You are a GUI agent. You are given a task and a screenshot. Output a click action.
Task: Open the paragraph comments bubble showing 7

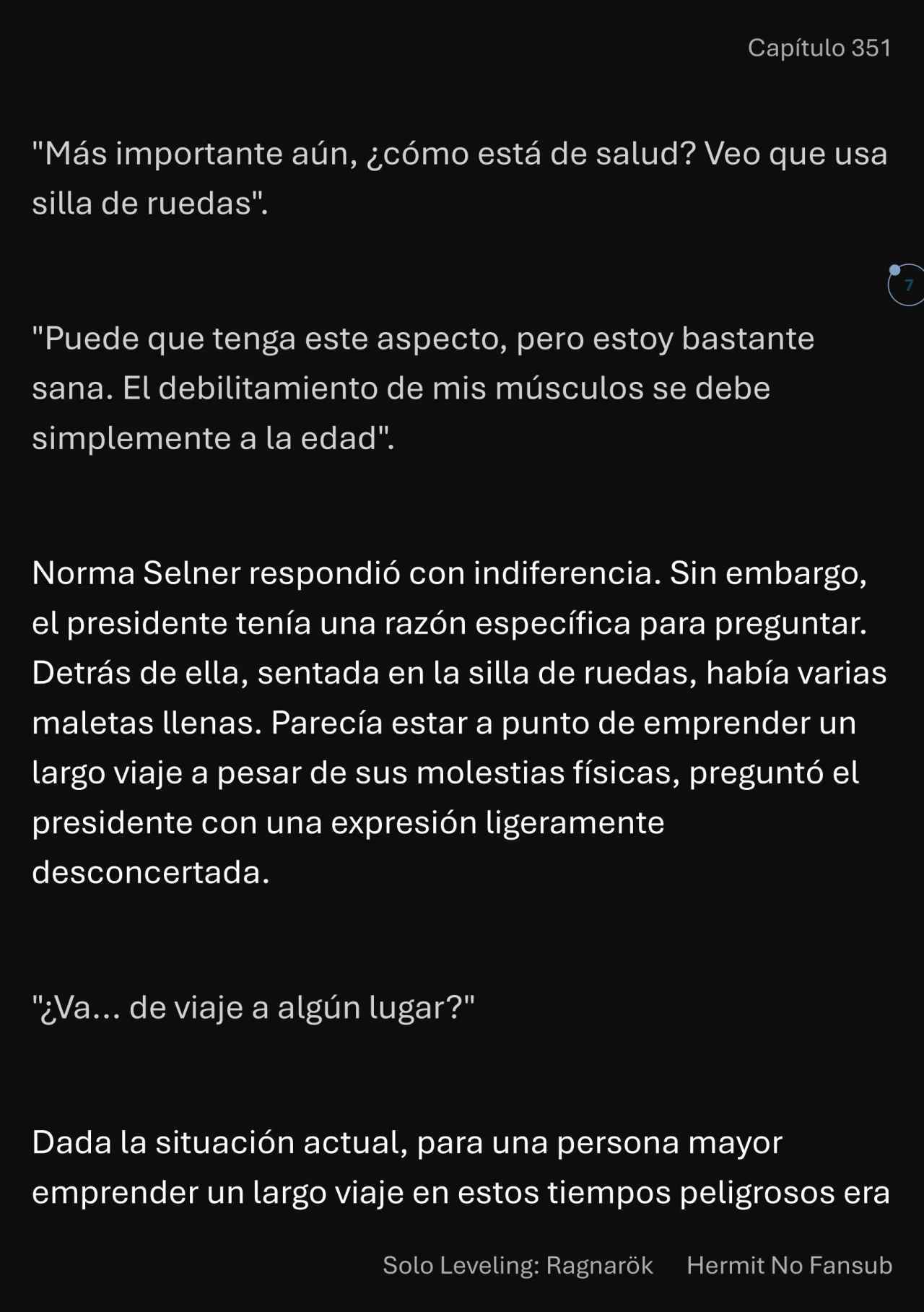click(907, 285)
